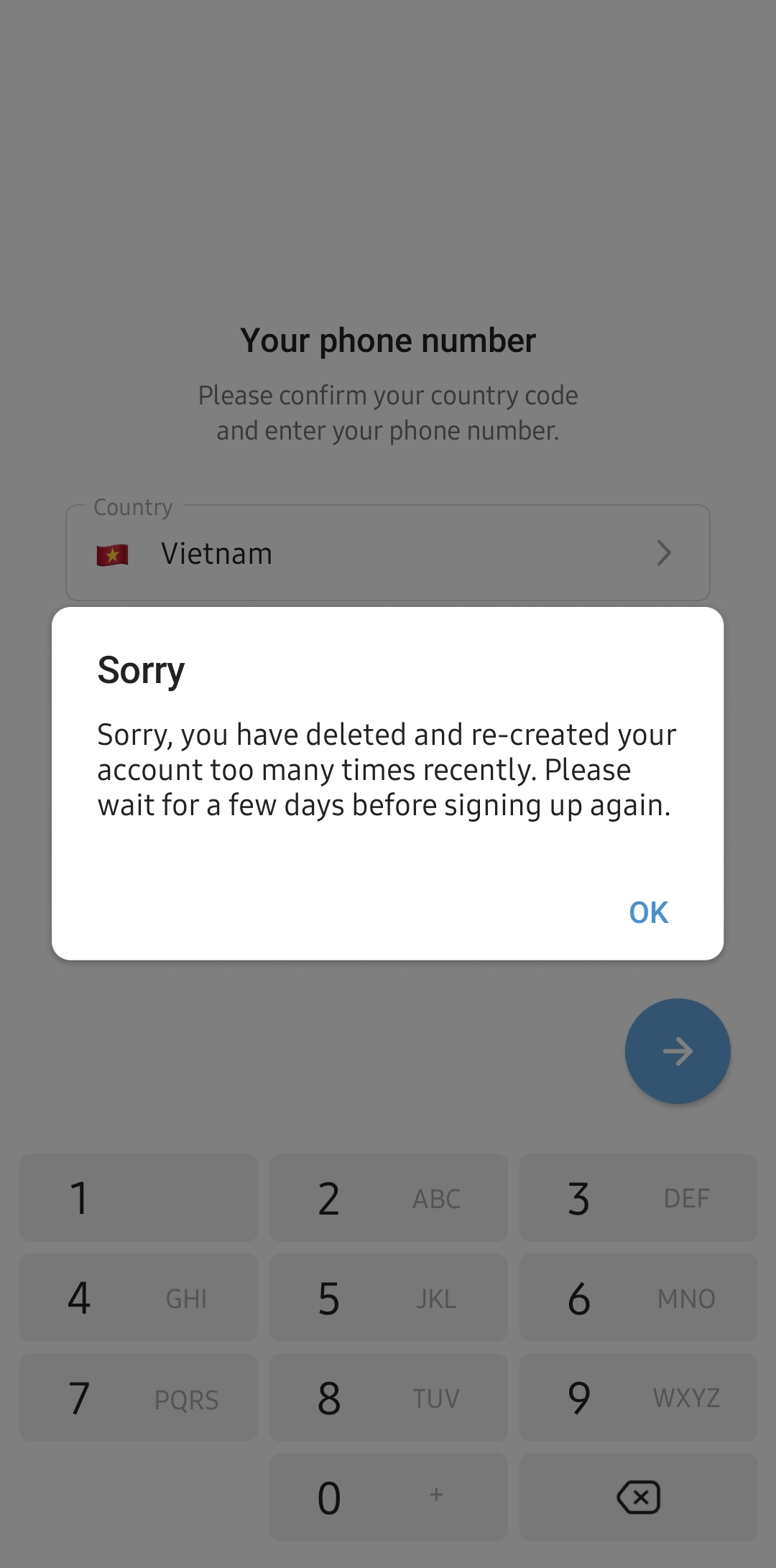This screenshot has width=776, height=1568.
Task: Open the Vietnam country selector
Action: coord(388,553)
